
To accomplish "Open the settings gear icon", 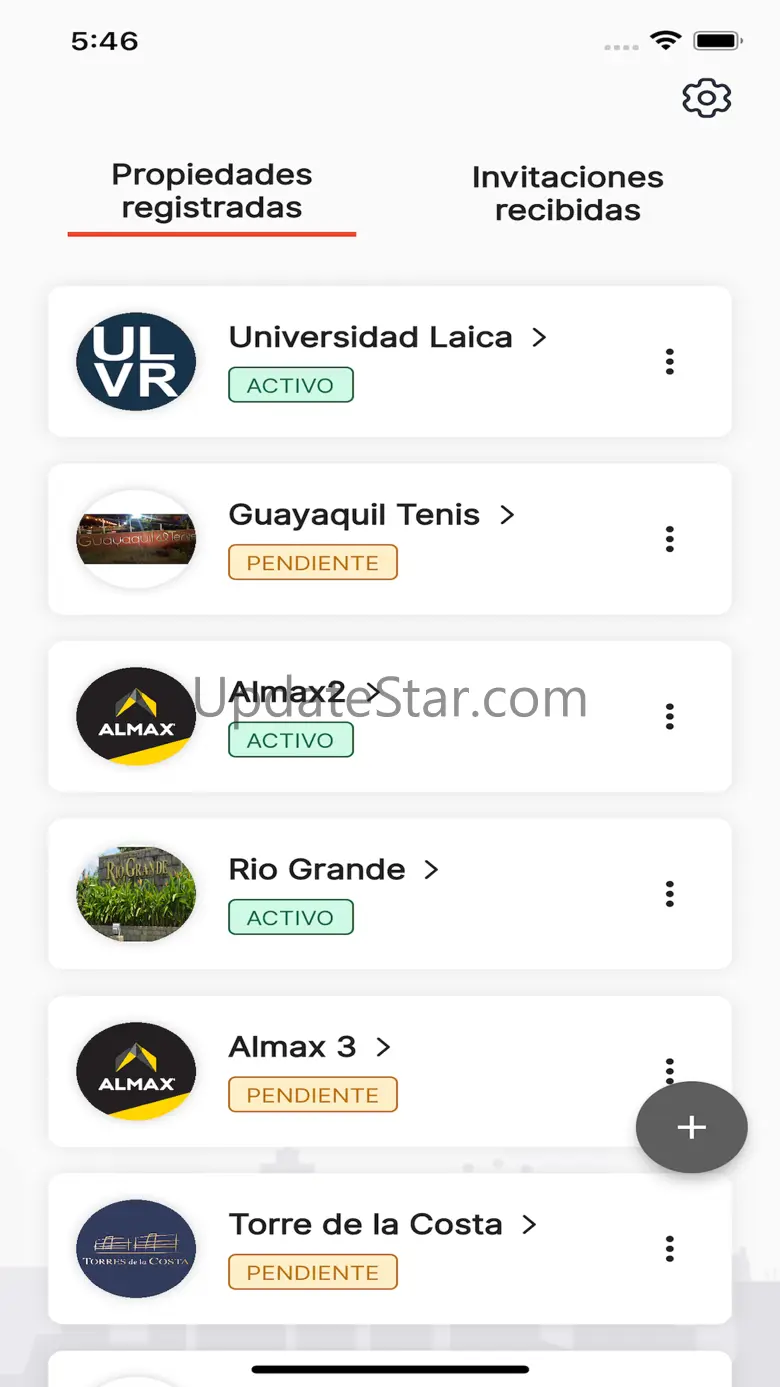I will pos(707,98).
